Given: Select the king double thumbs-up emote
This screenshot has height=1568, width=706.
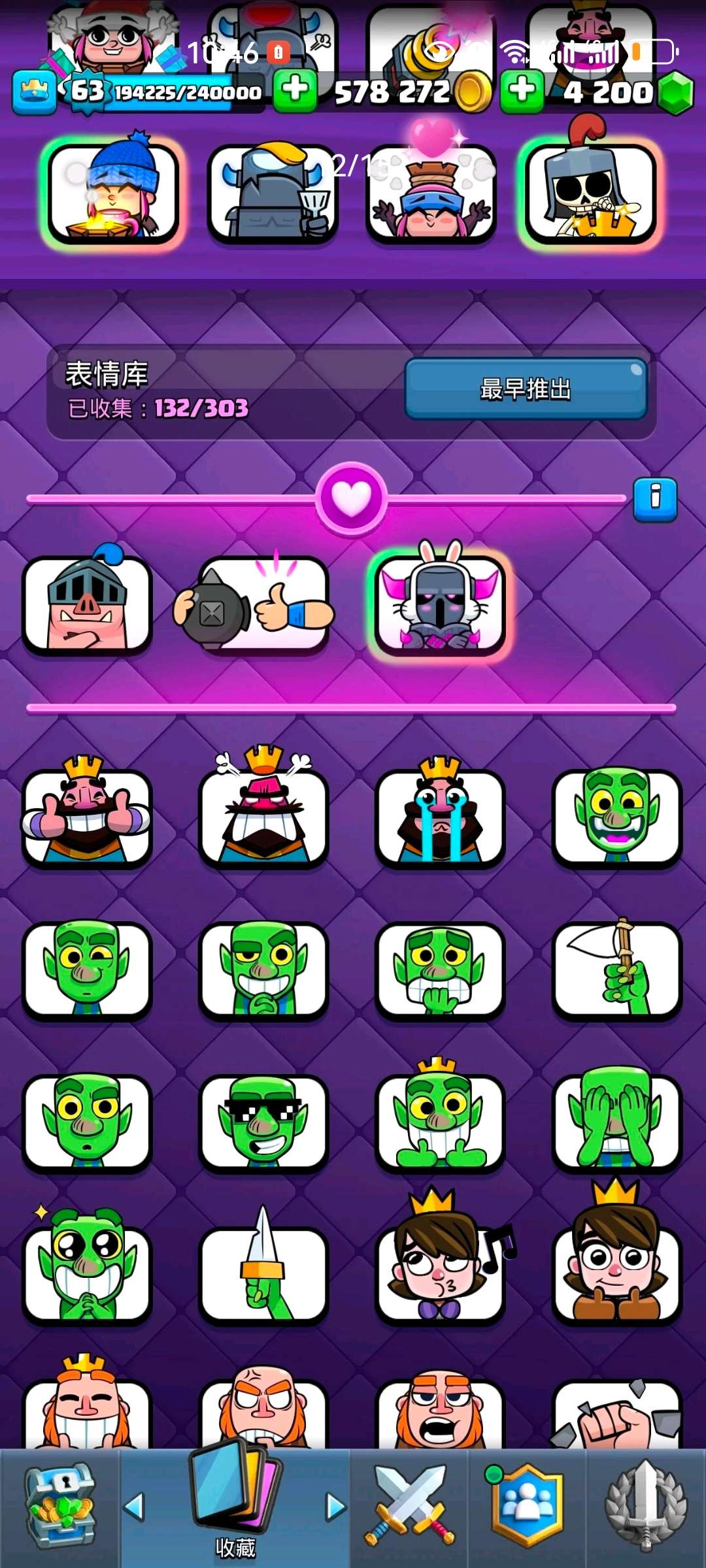Looking at the screenshot, I should click(87, 818).
